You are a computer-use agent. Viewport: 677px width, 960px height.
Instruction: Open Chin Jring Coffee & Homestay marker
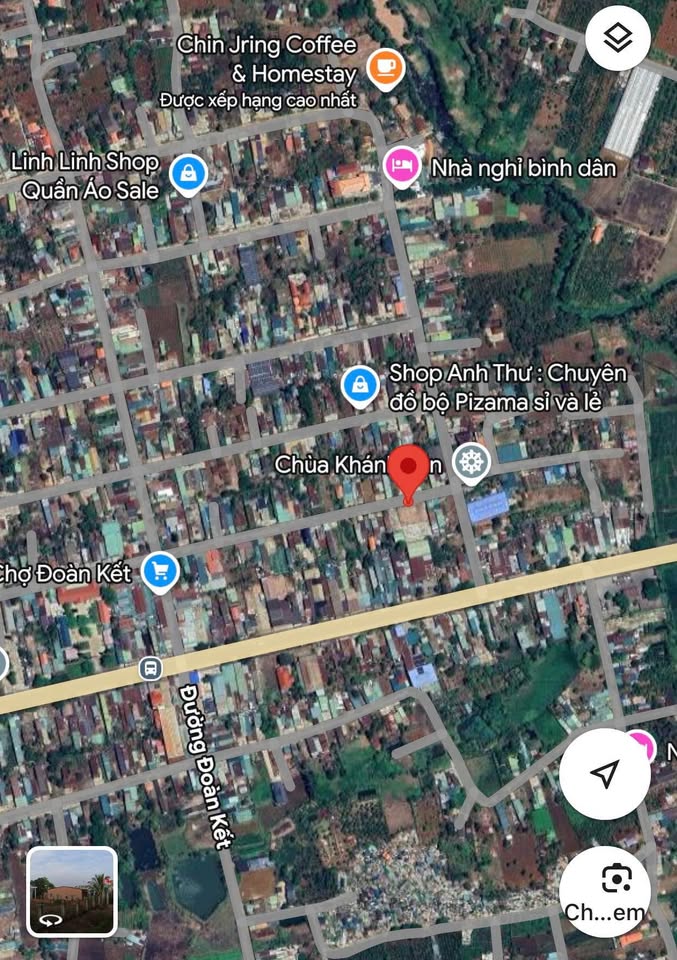pos(385,68)
